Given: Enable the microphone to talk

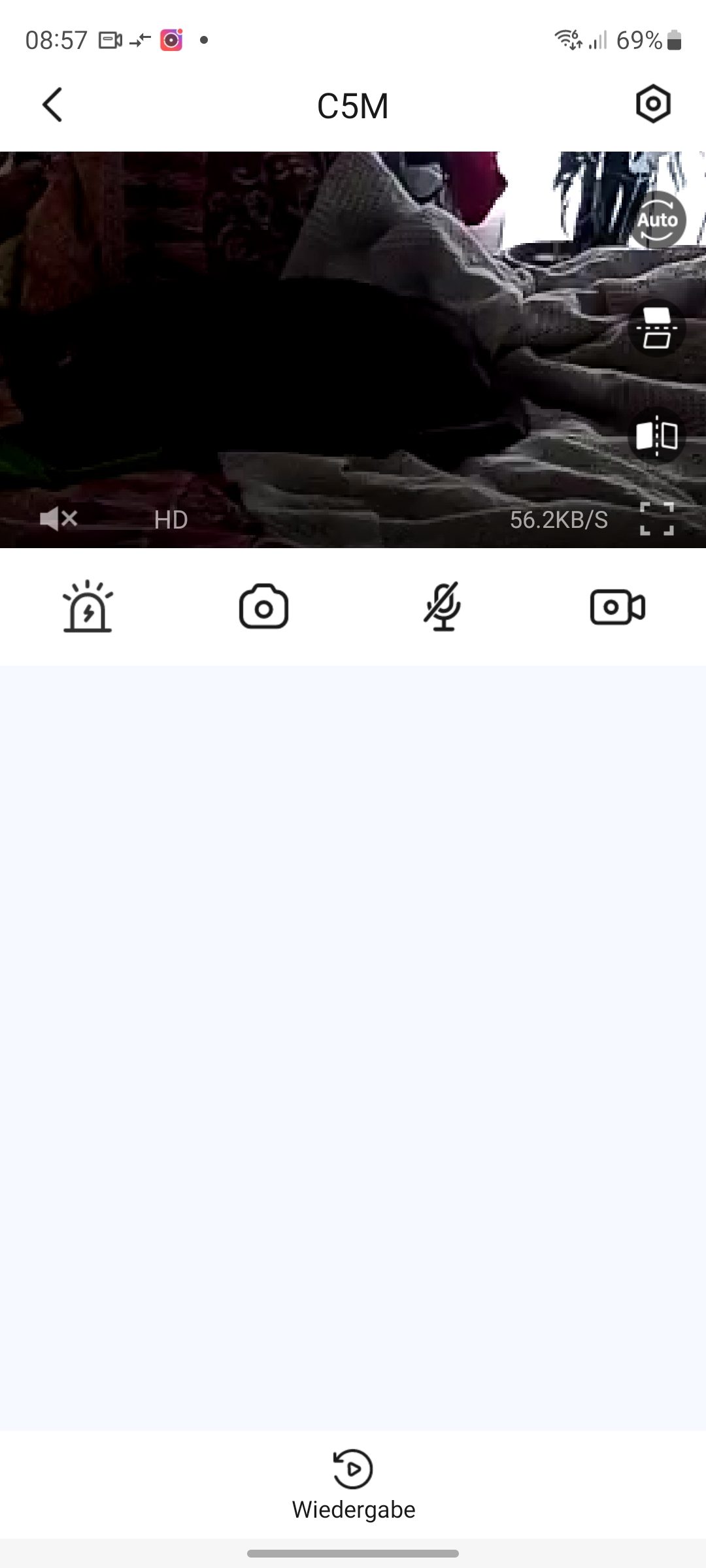Looking at the screenshot, I should [443, 607].
